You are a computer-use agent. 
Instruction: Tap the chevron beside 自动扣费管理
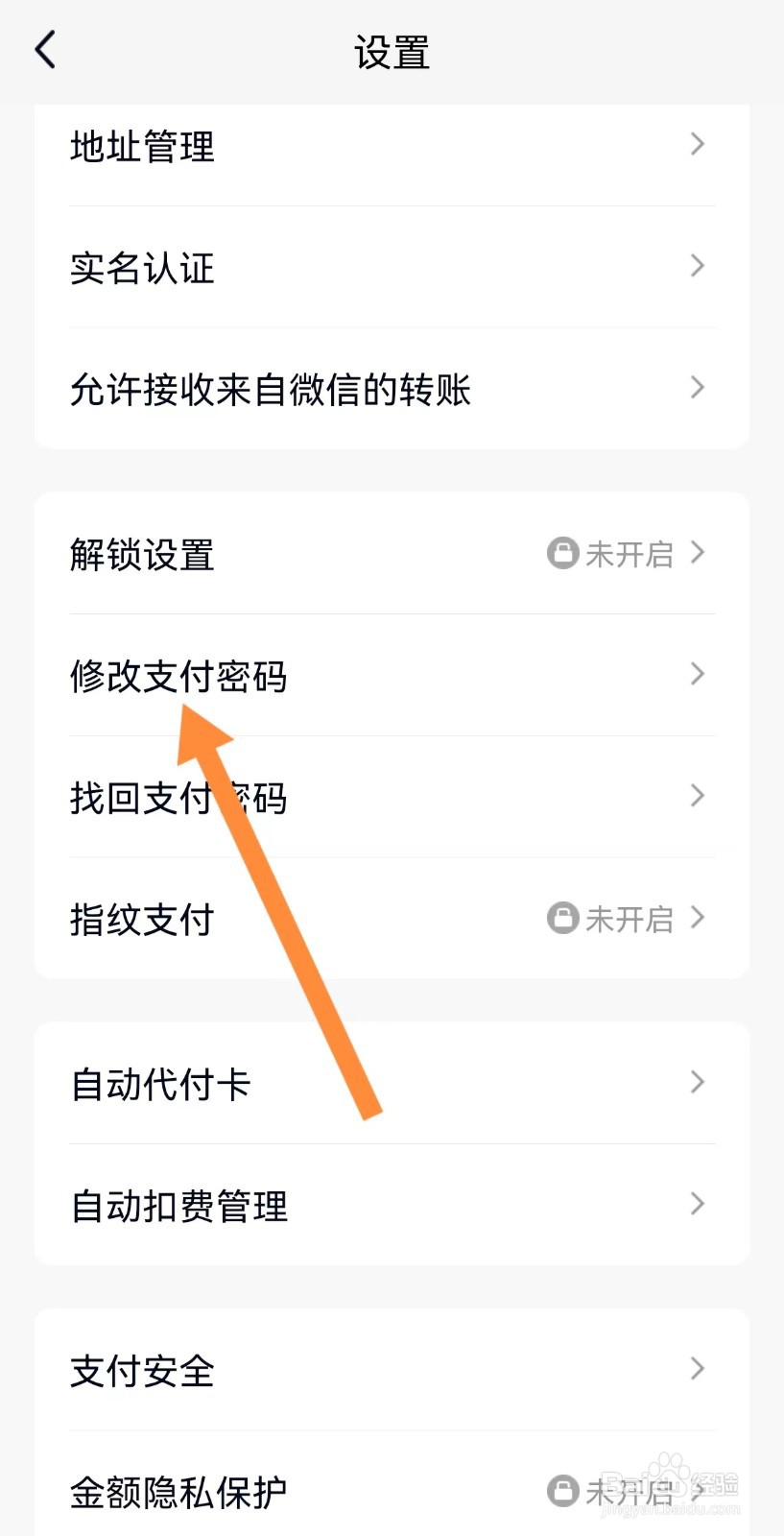(698, 1204)
